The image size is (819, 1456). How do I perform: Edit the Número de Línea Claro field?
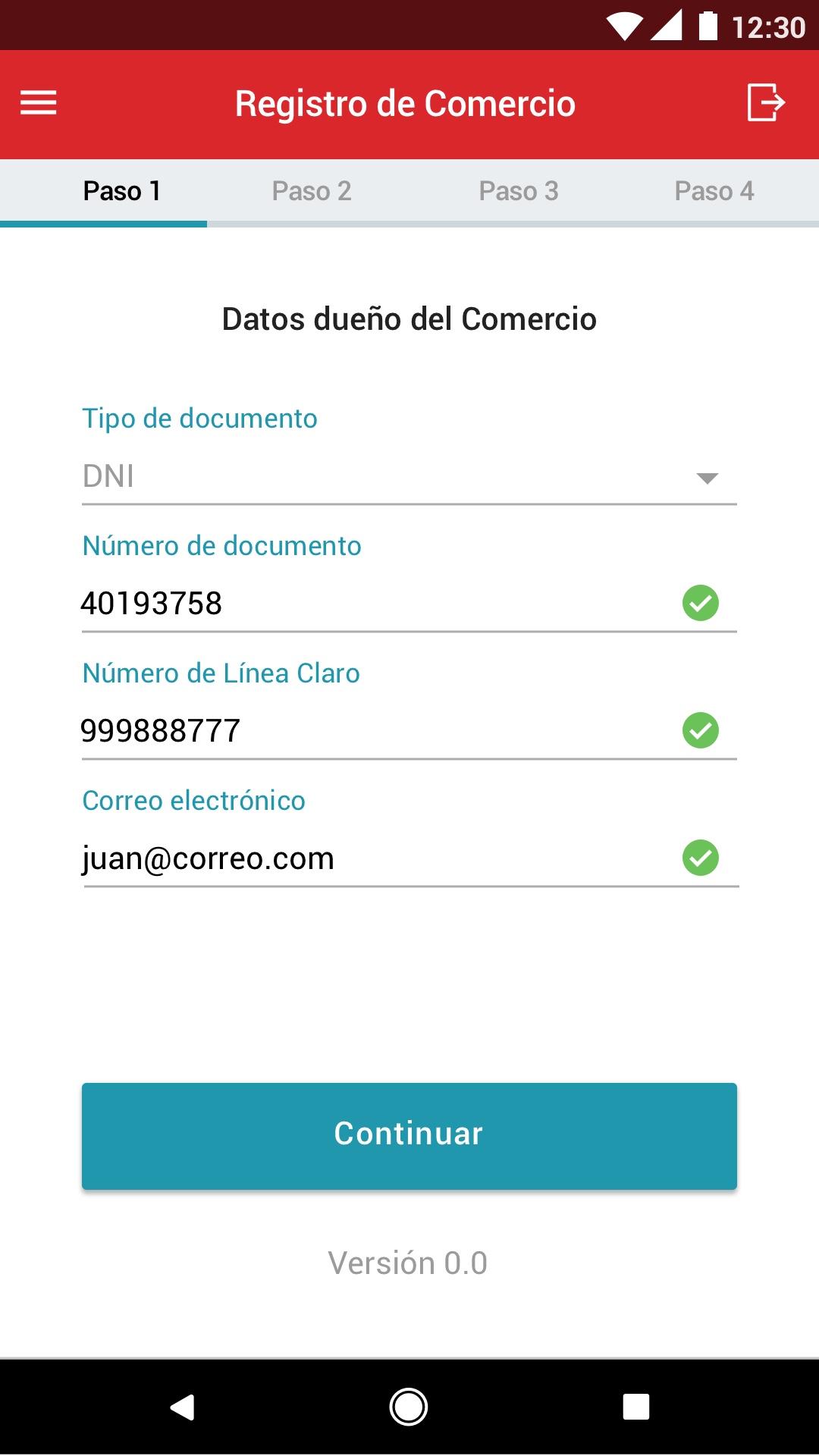(409, 731)
